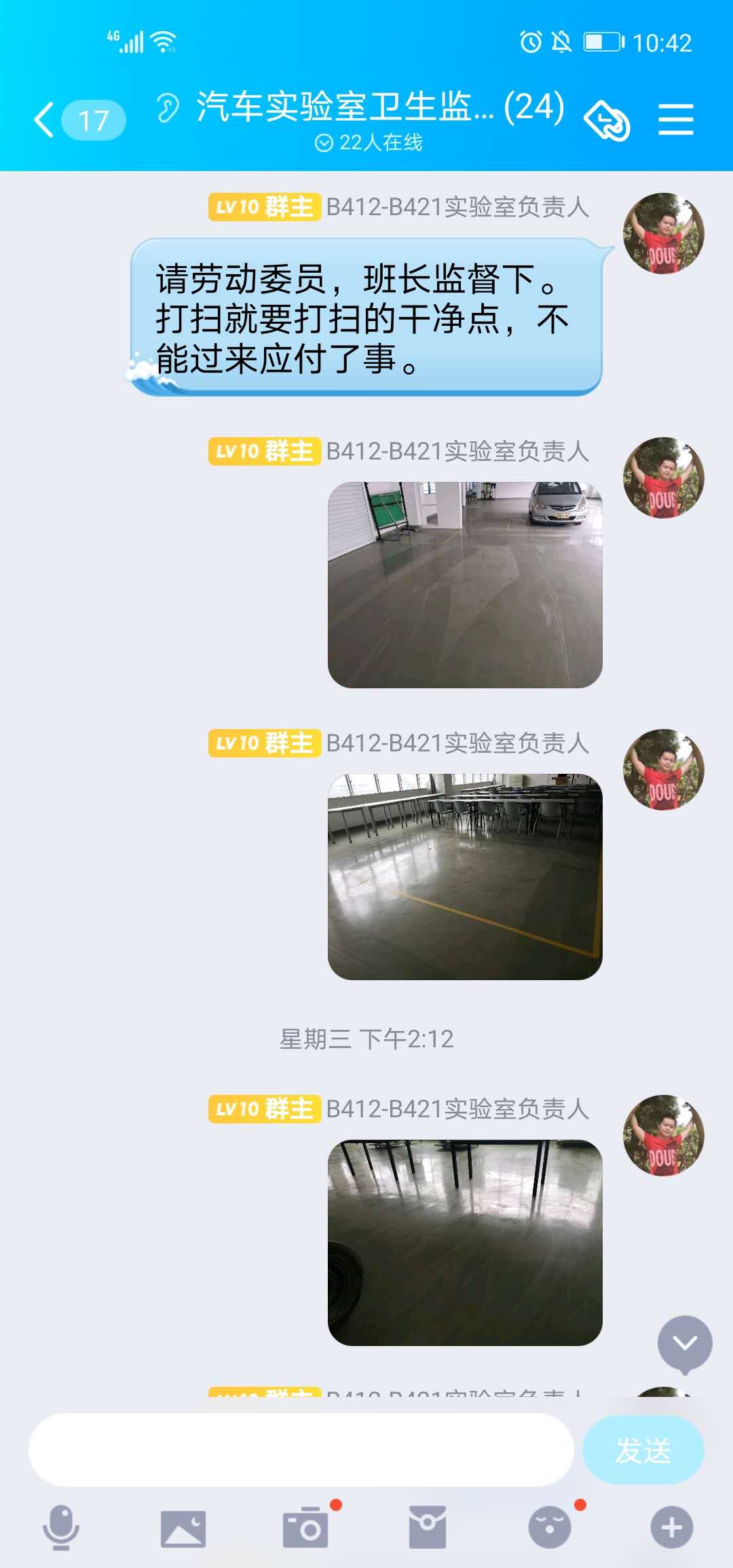The image size is (733, 1568).
Task: Open the emoji sticker panel
Action: click(550, 1527)
